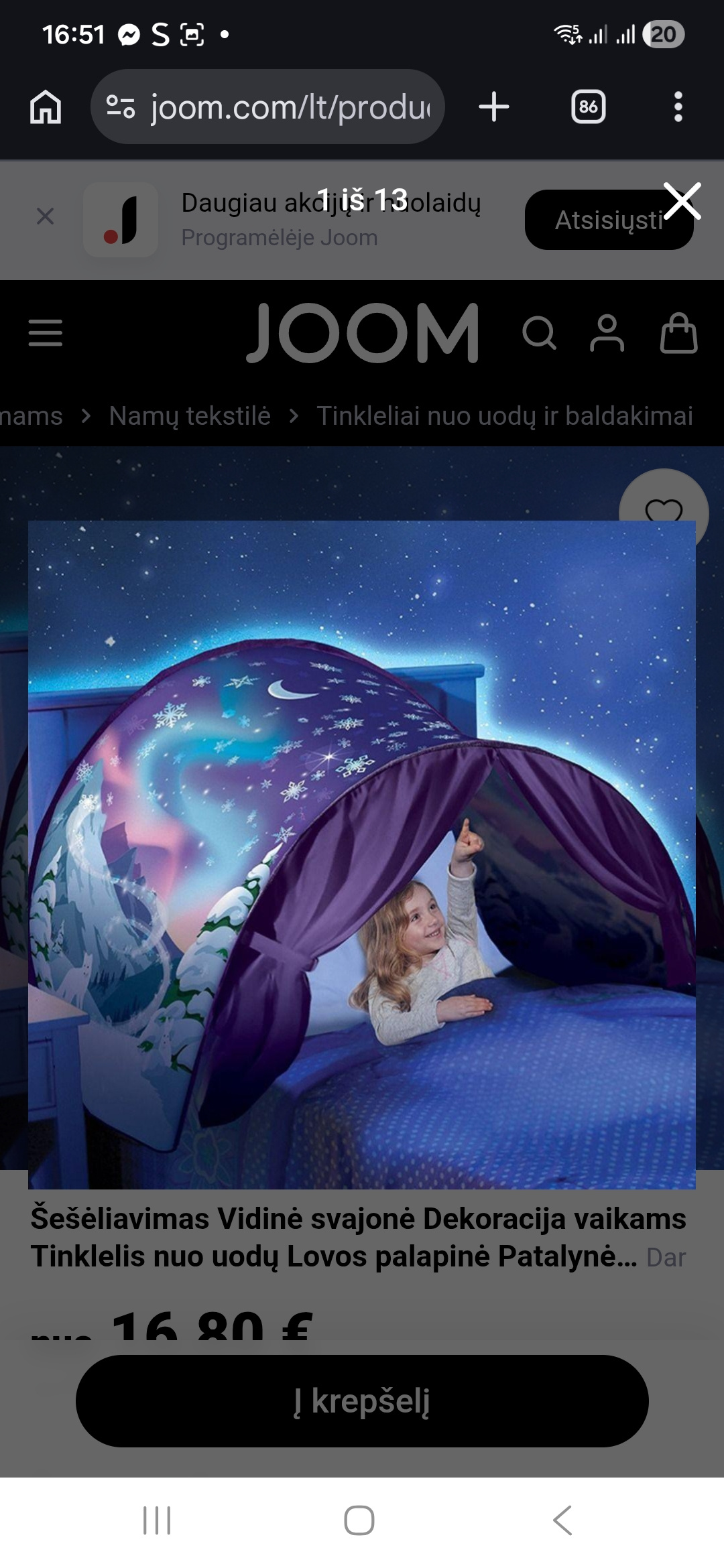Open Joom search
Screen dimensions: 724x1568
(539, 333)
